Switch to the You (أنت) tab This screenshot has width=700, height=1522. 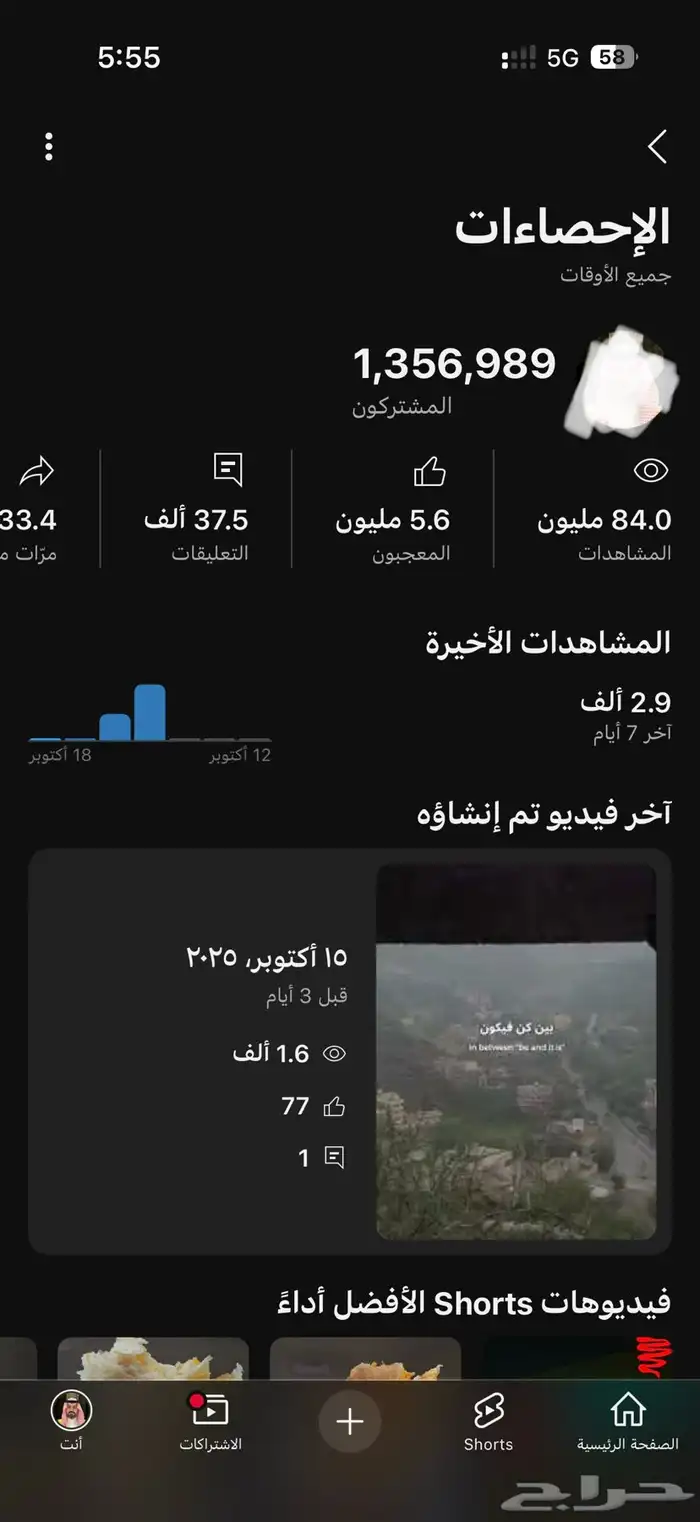71,1422
